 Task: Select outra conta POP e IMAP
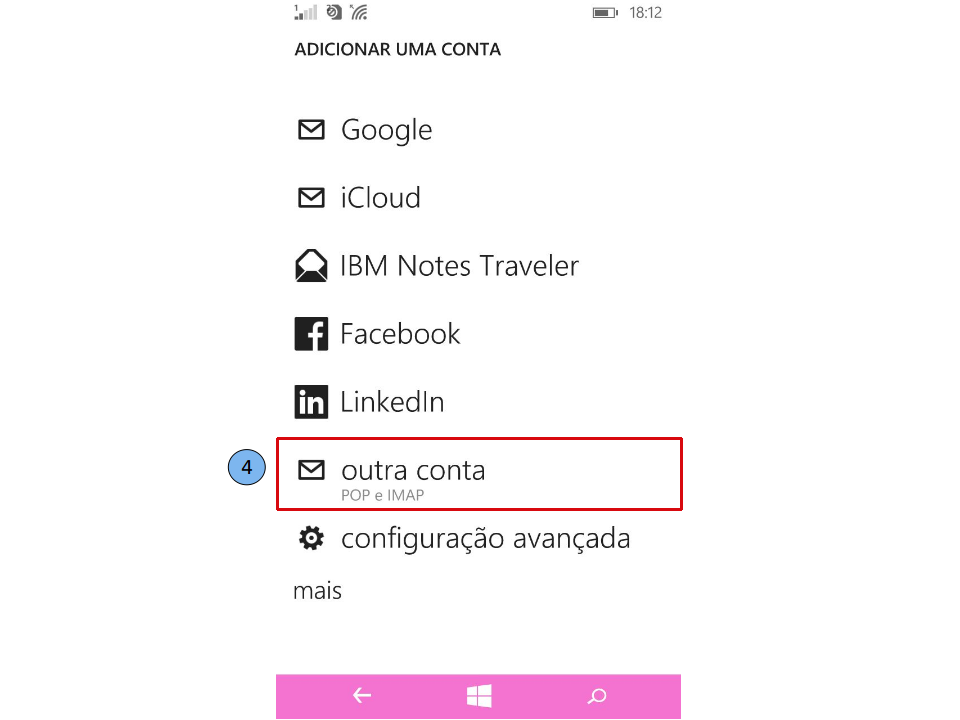413,472
